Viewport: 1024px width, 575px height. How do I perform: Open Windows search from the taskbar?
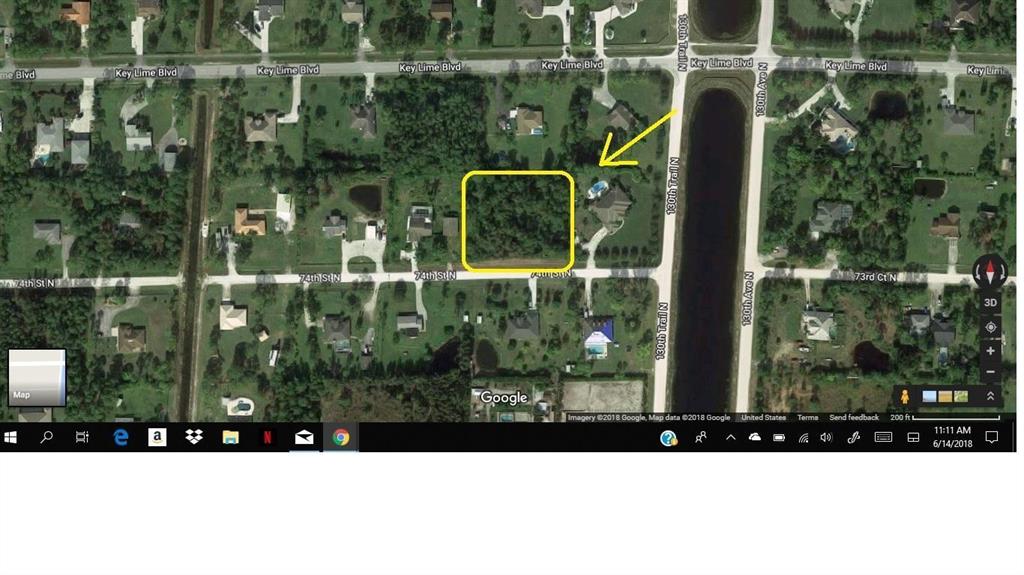[x=46, y=437]
